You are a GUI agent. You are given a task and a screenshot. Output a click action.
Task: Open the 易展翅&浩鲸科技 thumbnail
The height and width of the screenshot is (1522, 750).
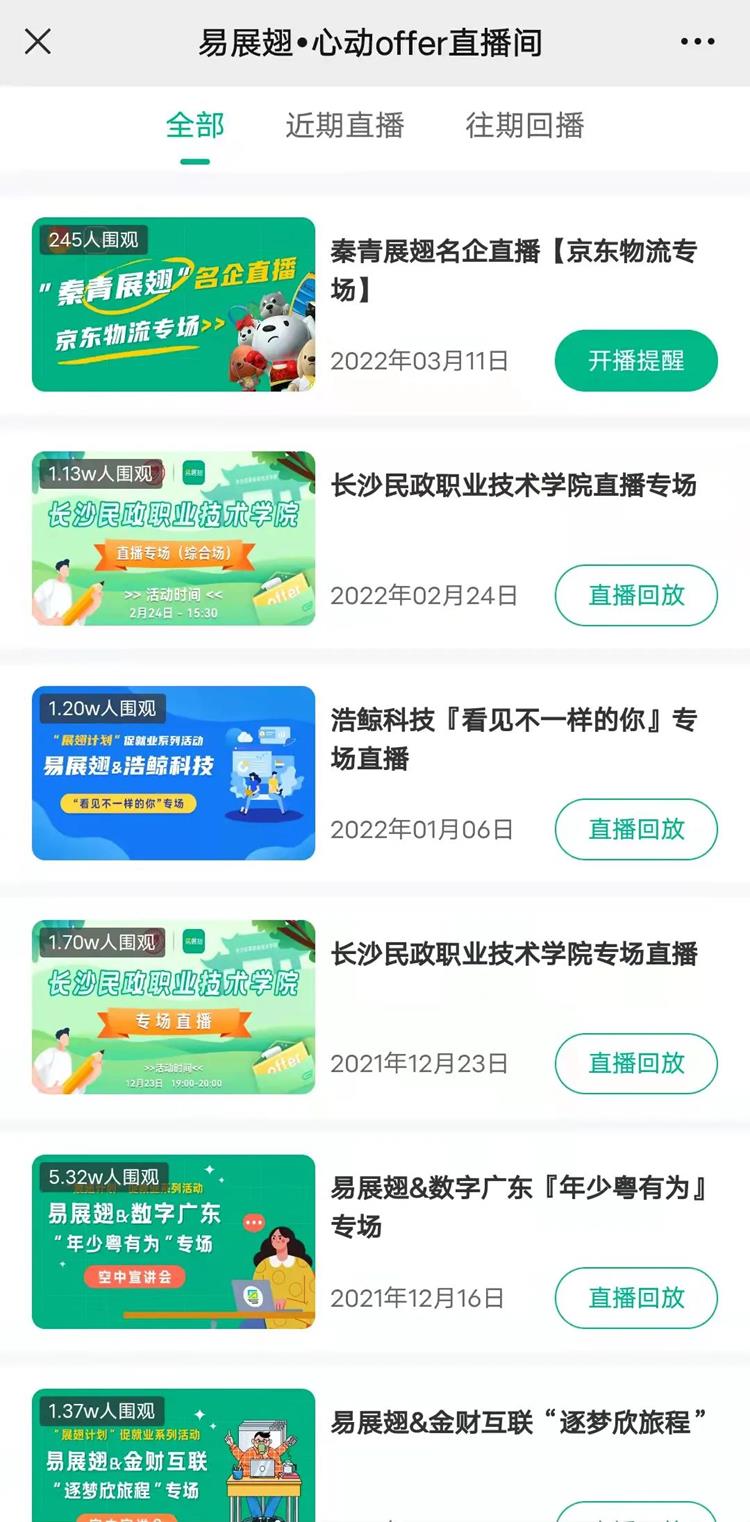coord(173,773)
